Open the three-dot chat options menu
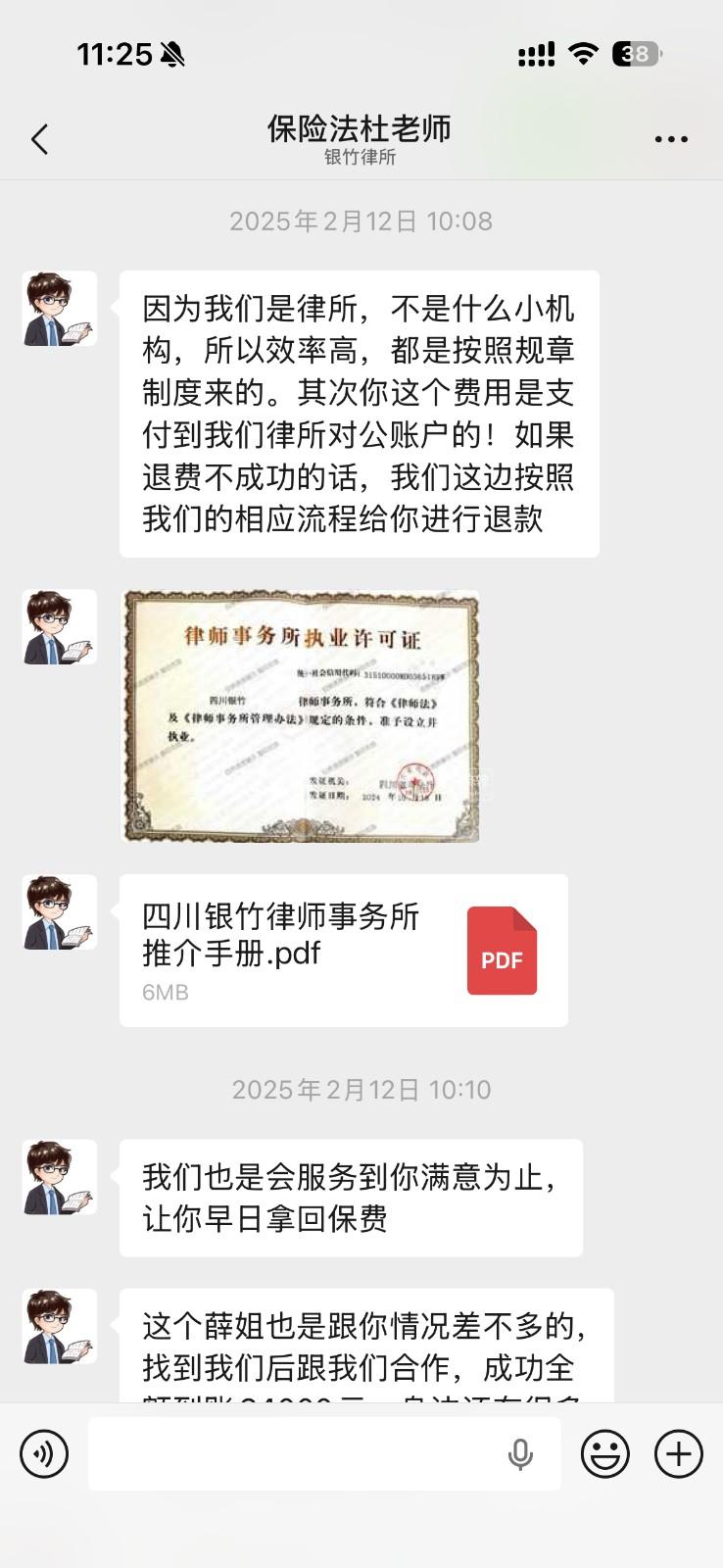This screenshot has width=723, height=1568. pos(671,139)
